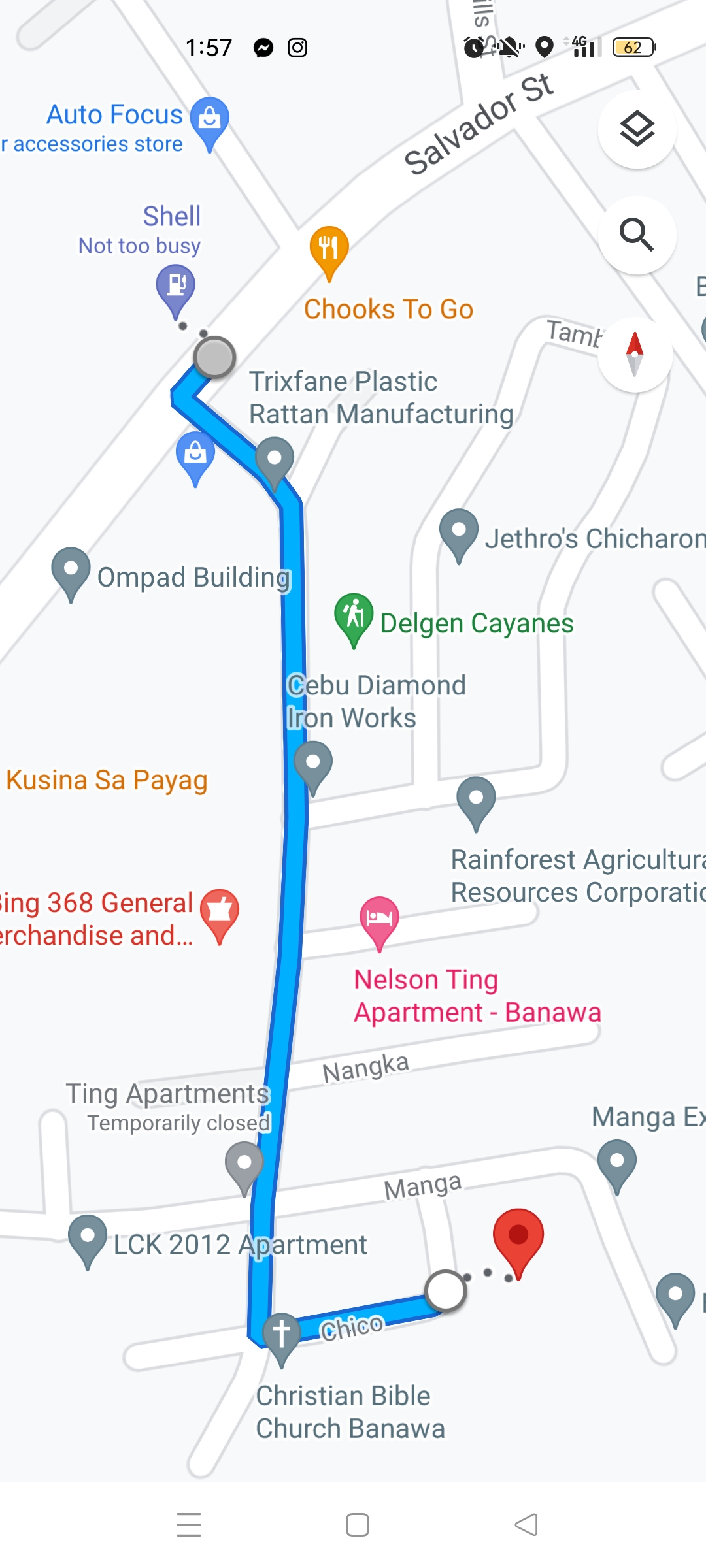Open search along the route
Screen dimensions: 706x1568
pyautogui.click(x=637, y=235)
